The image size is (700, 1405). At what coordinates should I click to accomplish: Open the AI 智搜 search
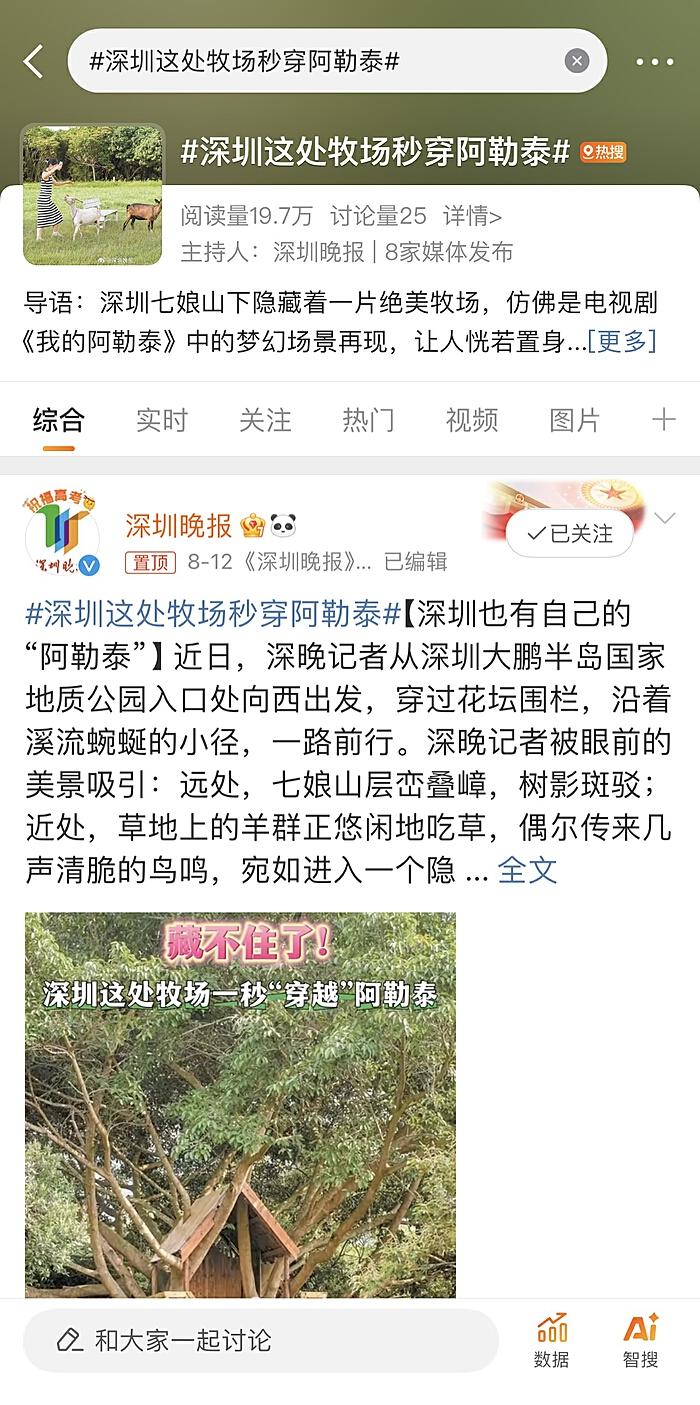[641, 1340]
